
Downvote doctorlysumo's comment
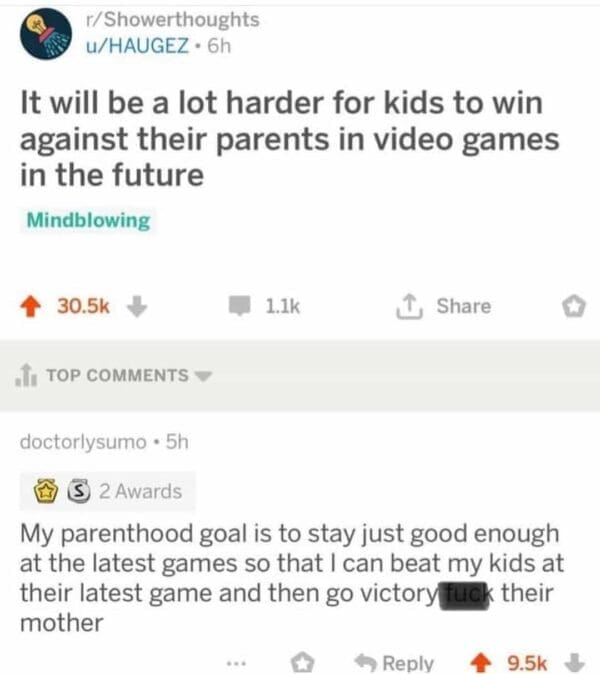(574, 662)
